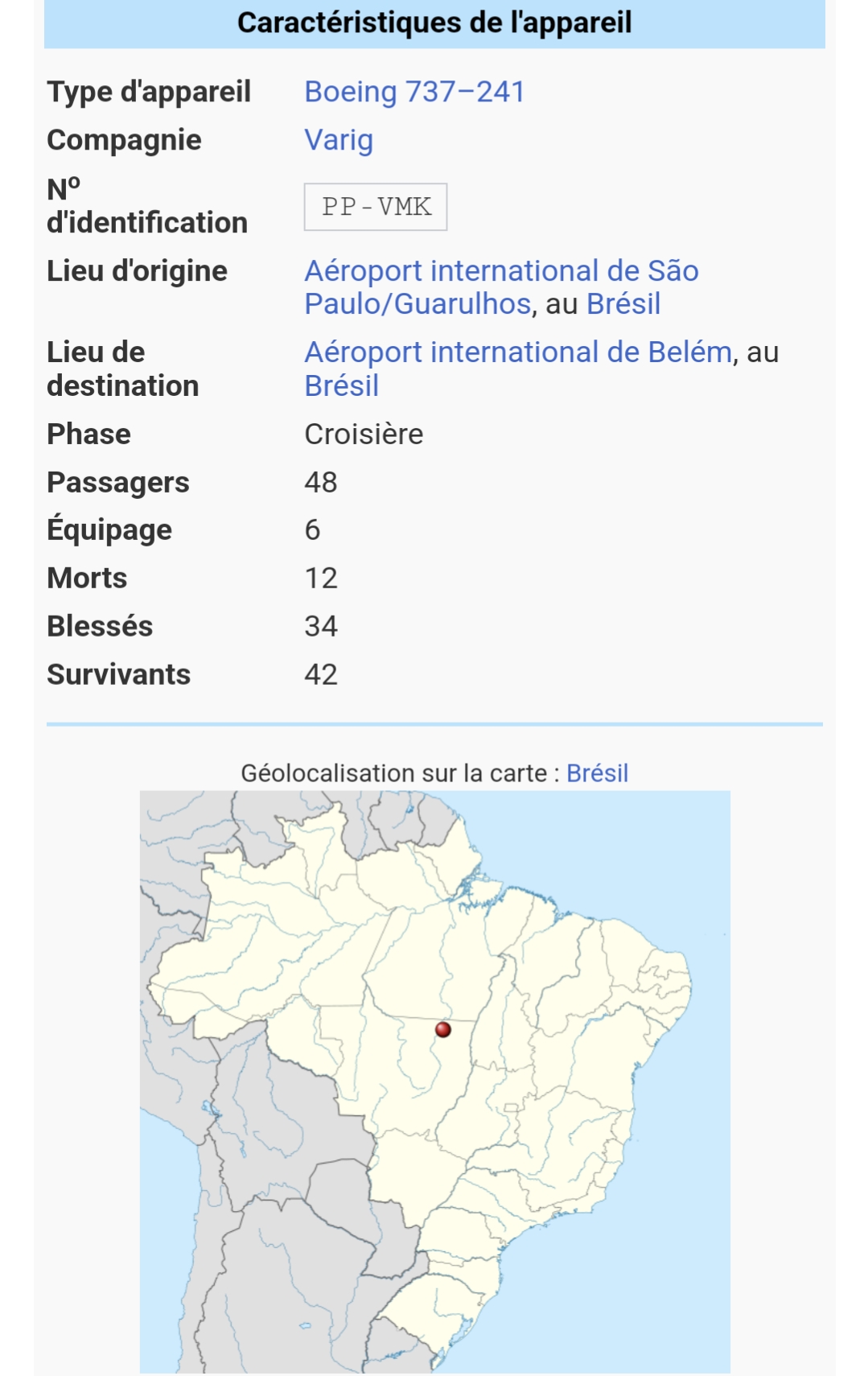Tap Brésil link after São Paulo/Guarulhos

click(x=623, y=304)
